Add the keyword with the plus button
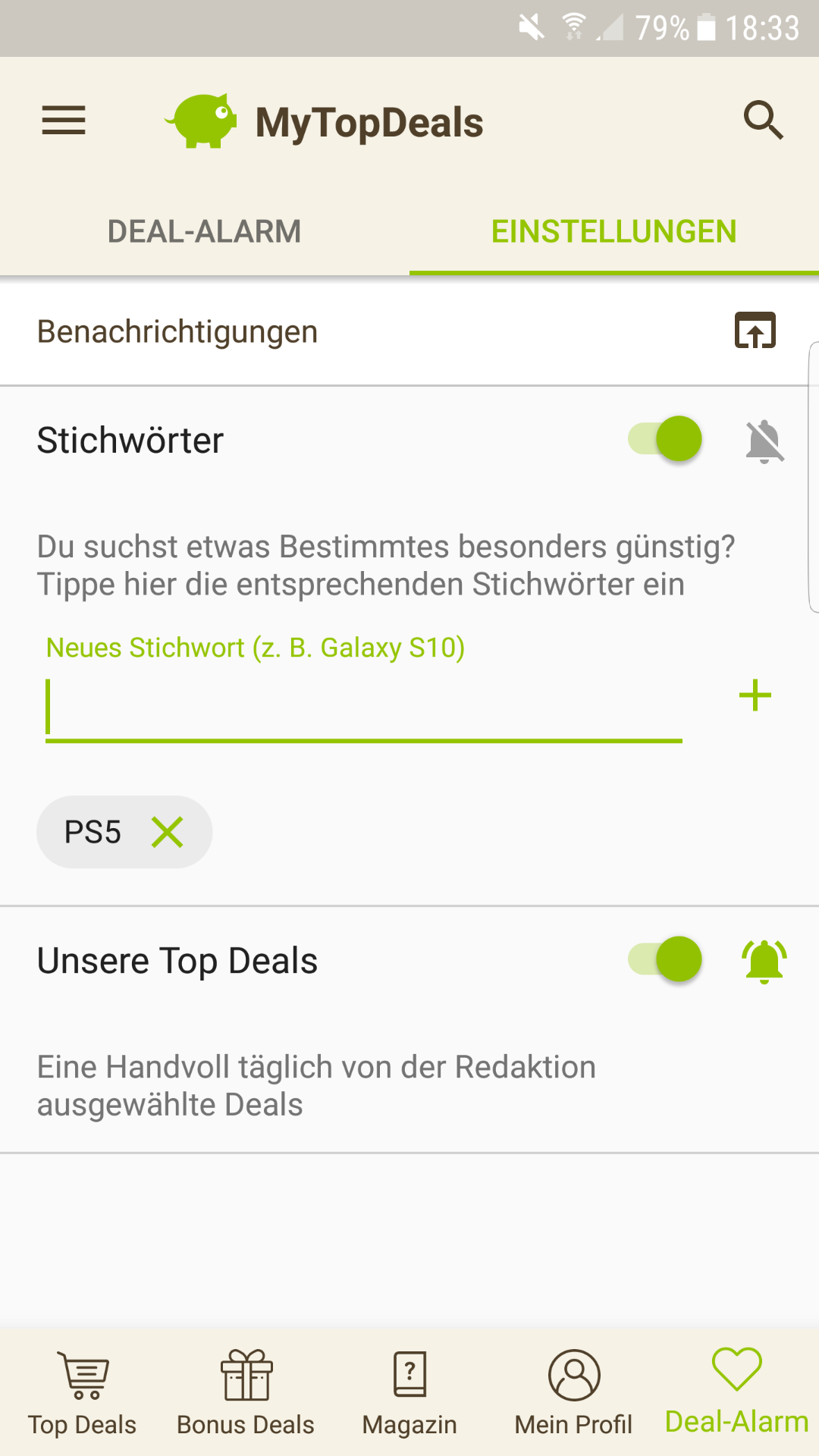 (755, 695)
